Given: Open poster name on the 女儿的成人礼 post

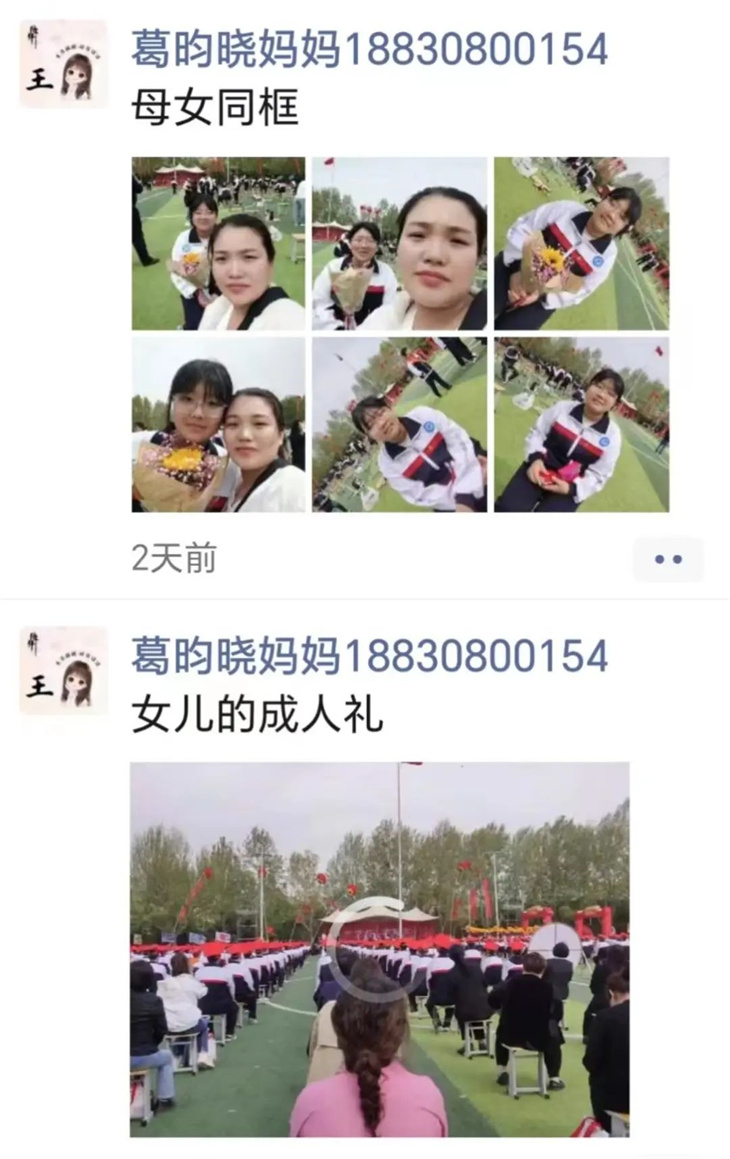Looking at the screenshot, I should (x=369, y=656).
